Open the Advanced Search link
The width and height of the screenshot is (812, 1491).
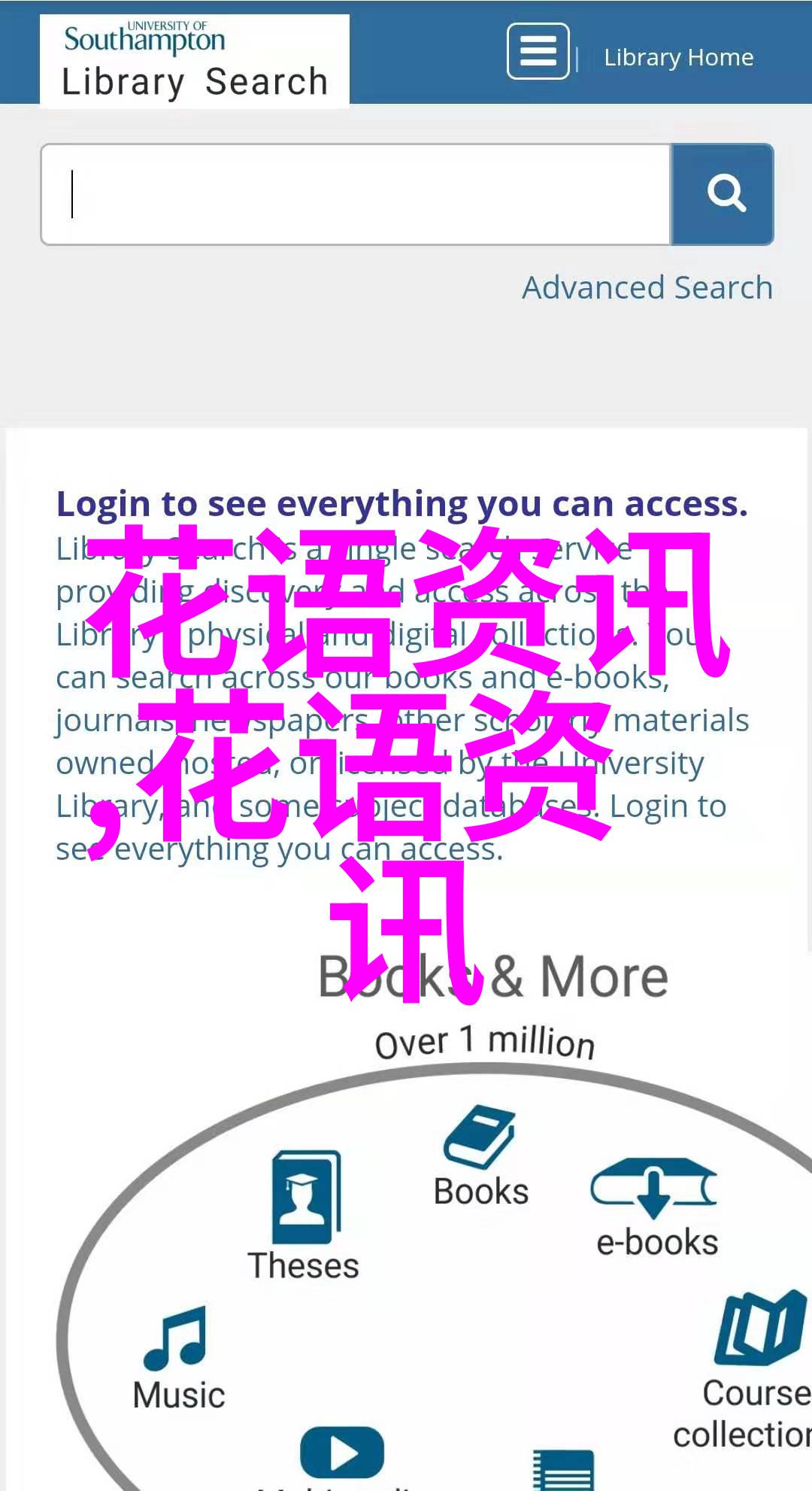pyautogui.click(x=647, y=287)
